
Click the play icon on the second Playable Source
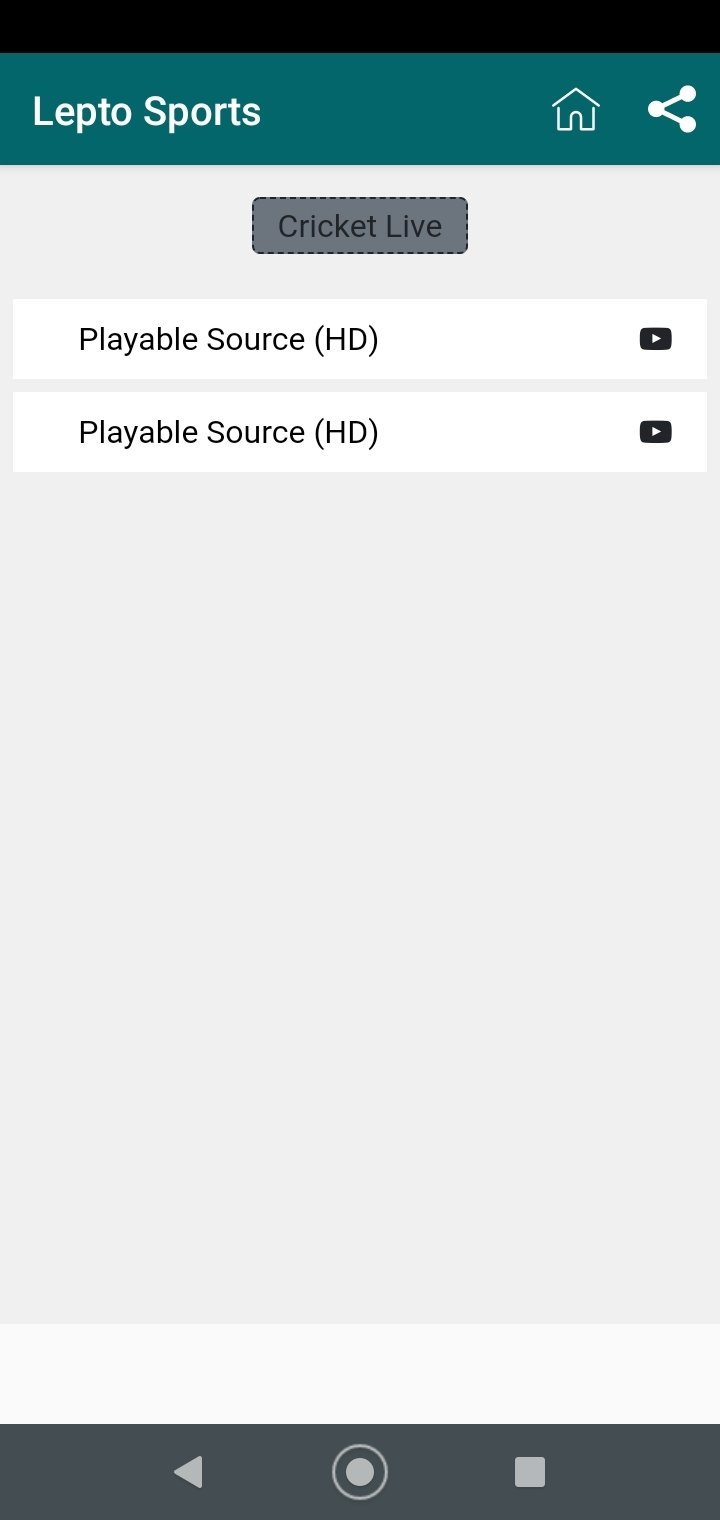point(656,432)
